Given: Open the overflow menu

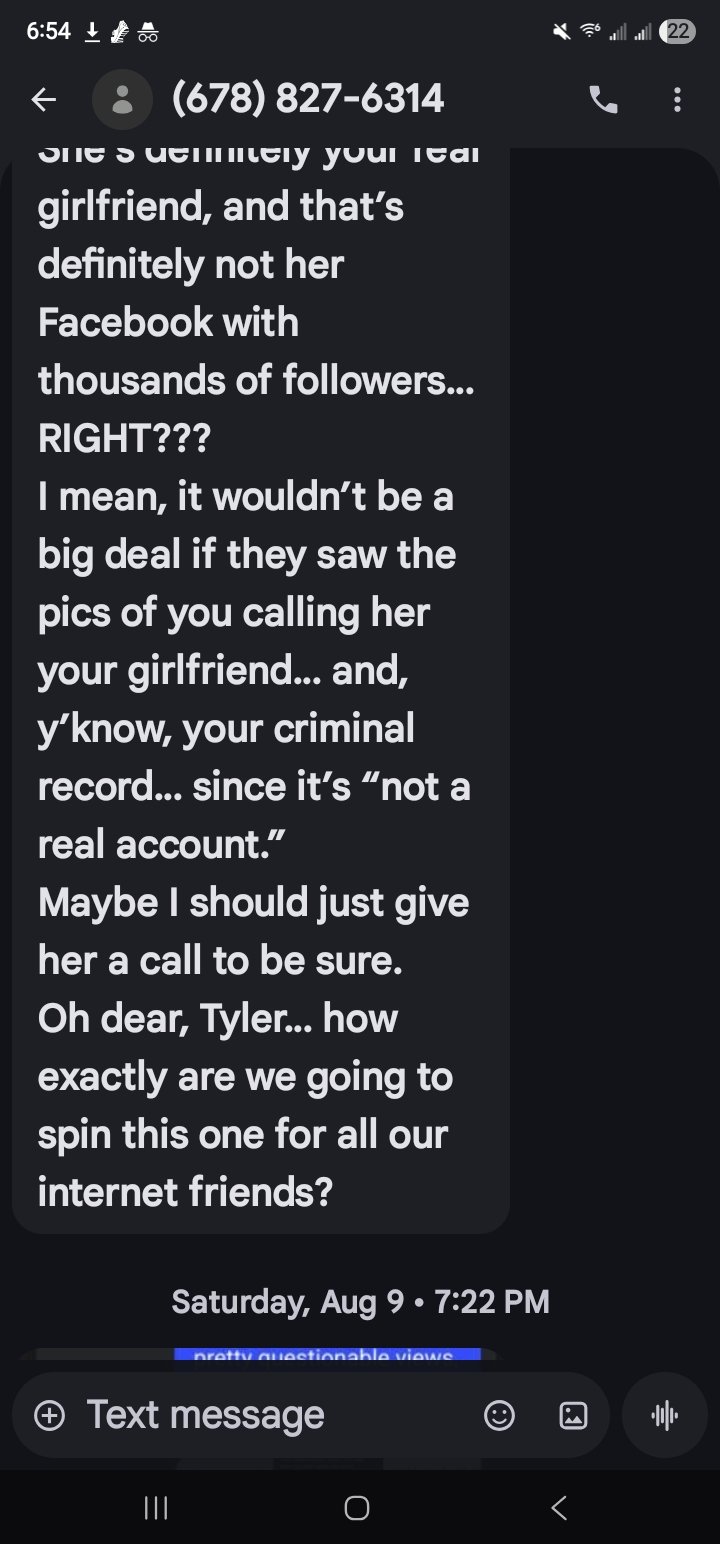Looking at the screenshot, I should 678,99.
